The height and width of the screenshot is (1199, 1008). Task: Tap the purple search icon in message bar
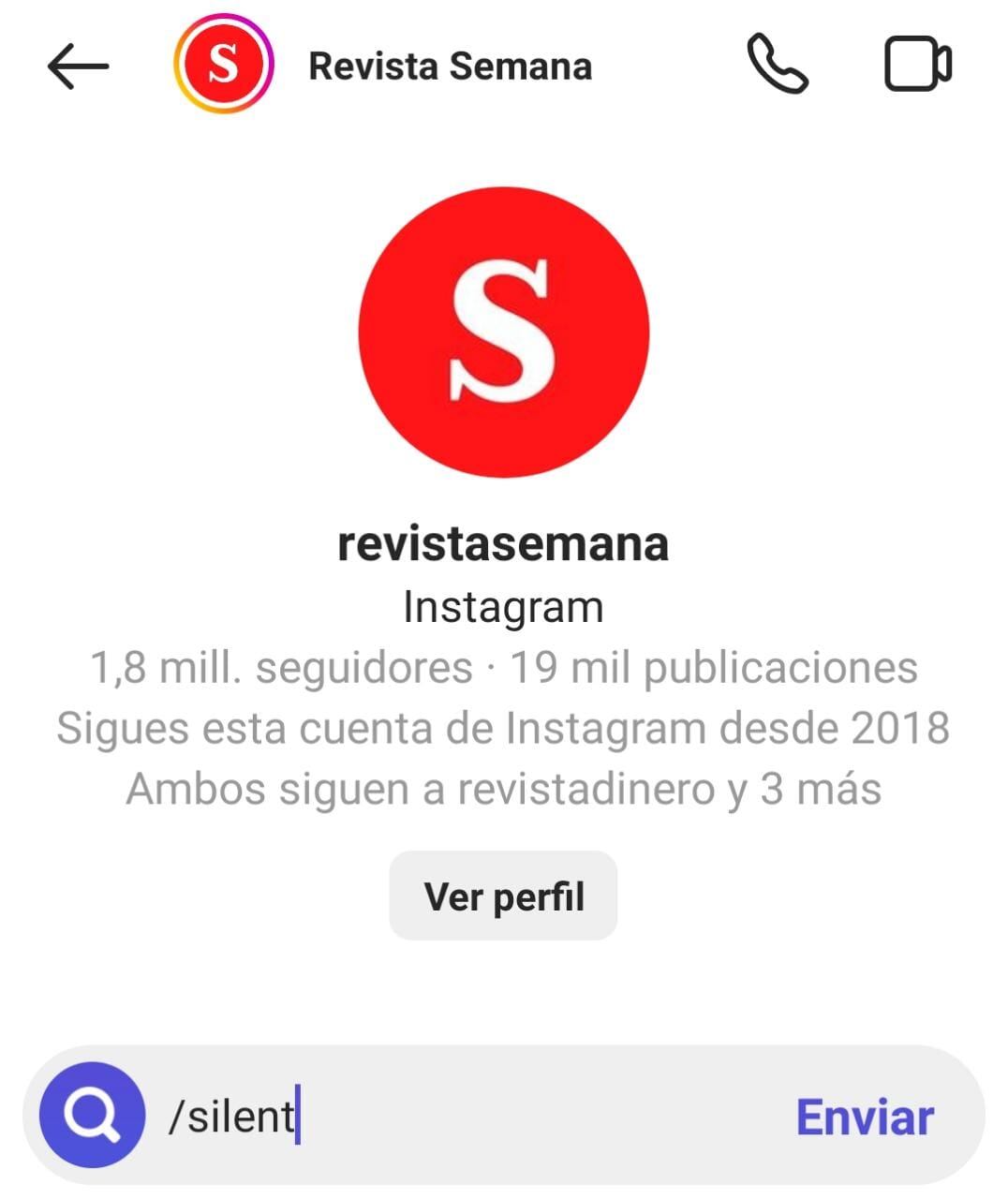pyautogui.click(x=92, y=1116)
